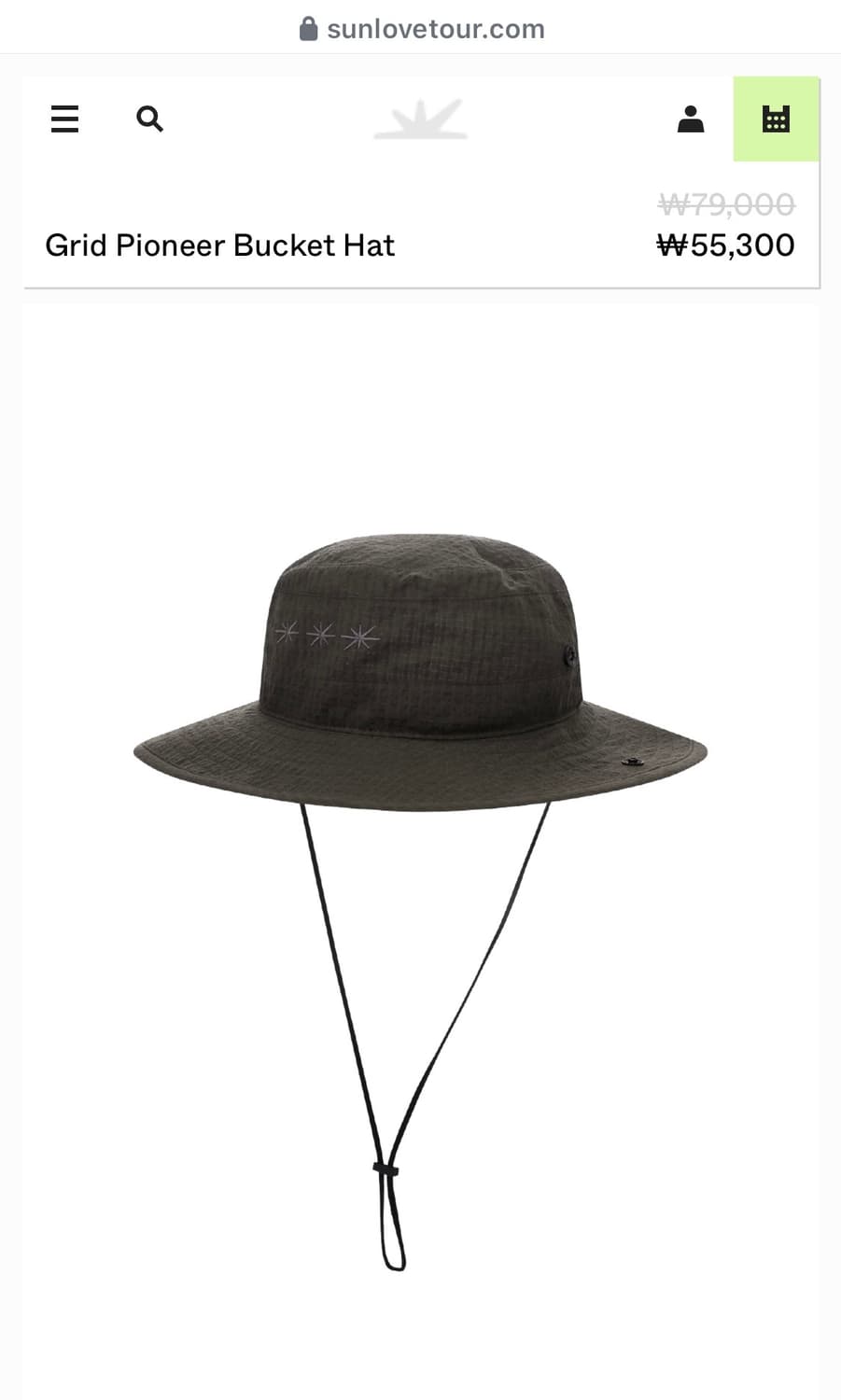Tap the sale price ₩55,300

[725, 245]
